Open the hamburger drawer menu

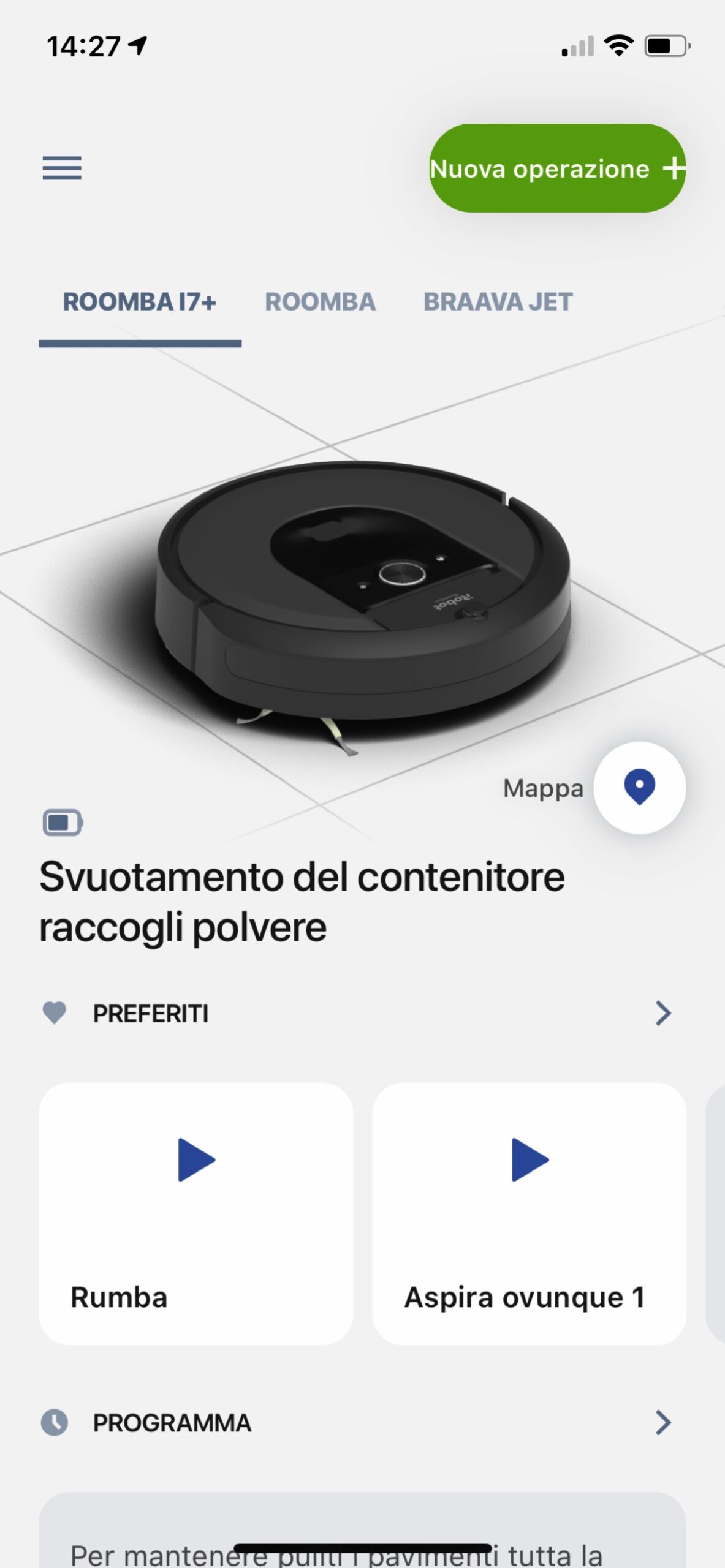pos(61,168)
